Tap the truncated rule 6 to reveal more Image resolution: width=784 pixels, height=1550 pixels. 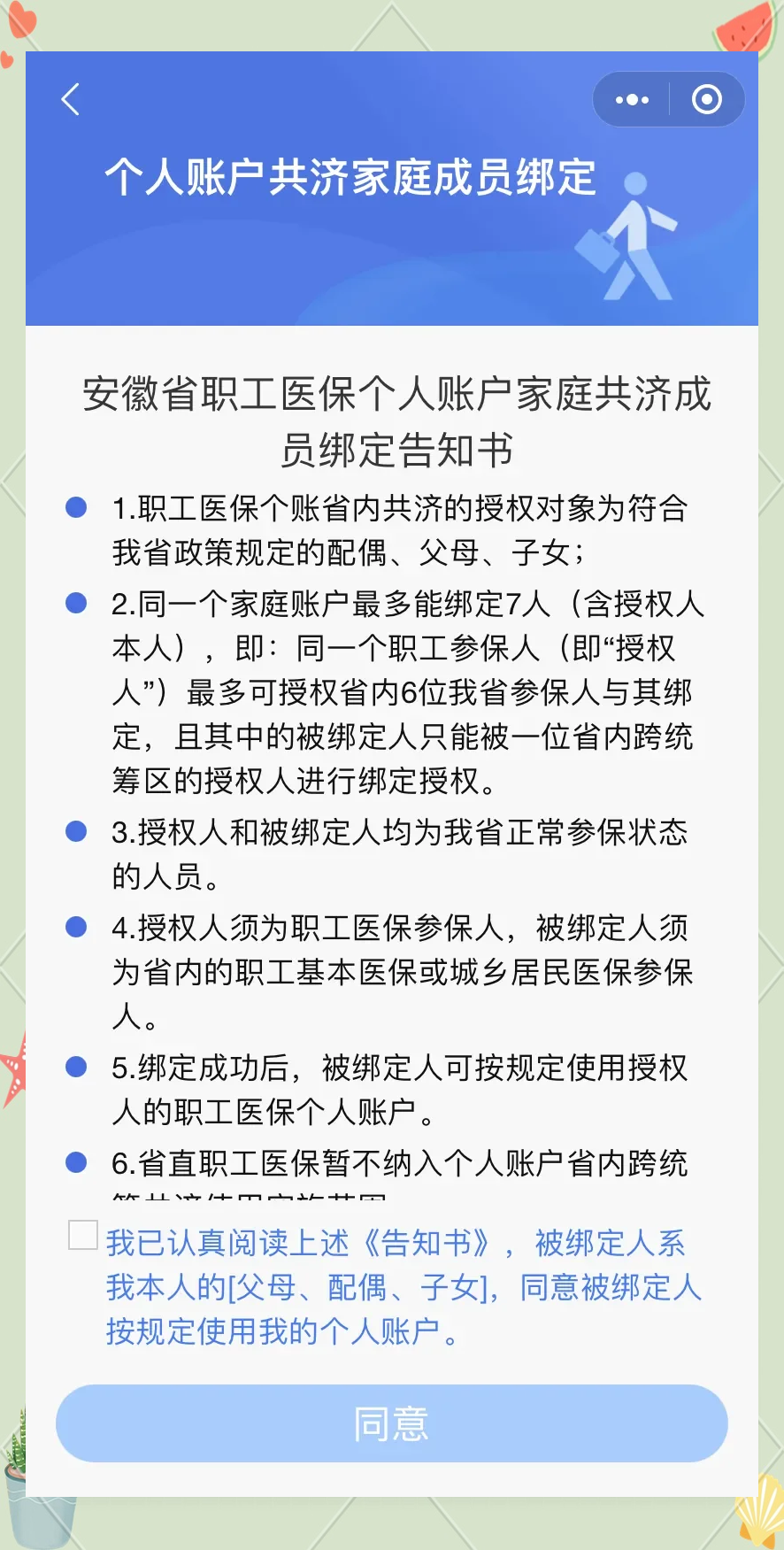[398, 1162]
